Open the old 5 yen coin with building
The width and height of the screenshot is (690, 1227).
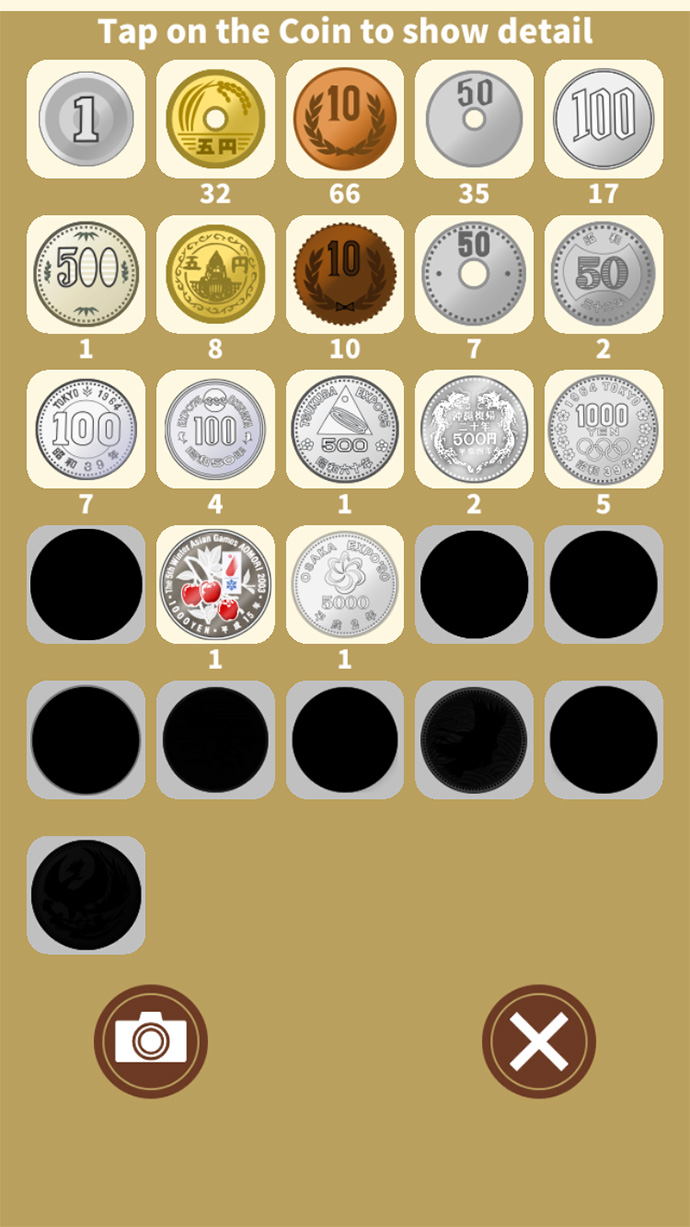pyautogui.click(x=215, y=274)
